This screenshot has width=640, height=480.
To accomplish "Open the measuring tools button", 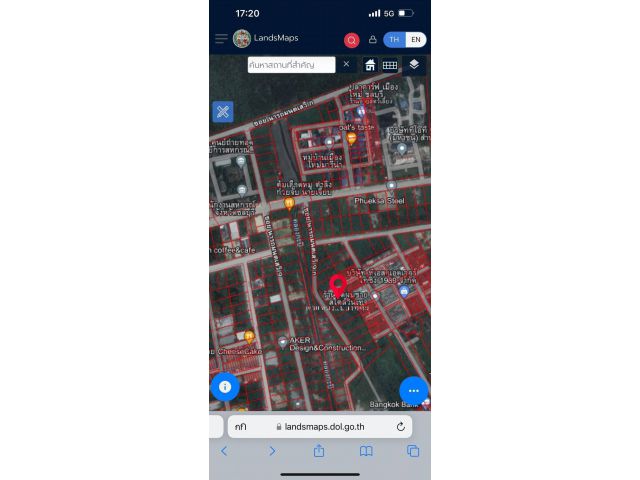I will pos(223,111).
